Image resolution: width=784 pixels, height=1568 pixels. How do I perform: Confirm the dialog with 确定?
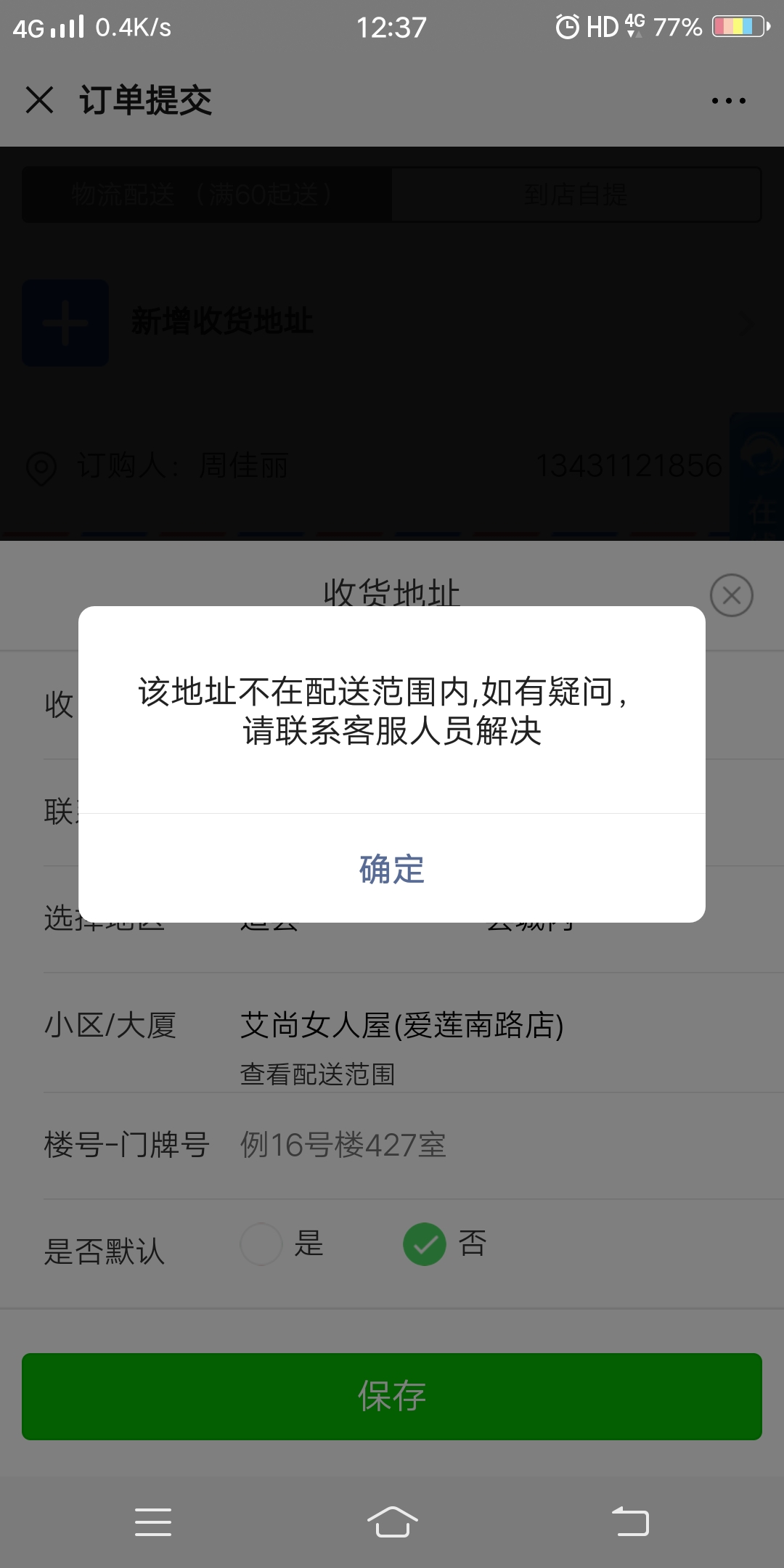392,868
